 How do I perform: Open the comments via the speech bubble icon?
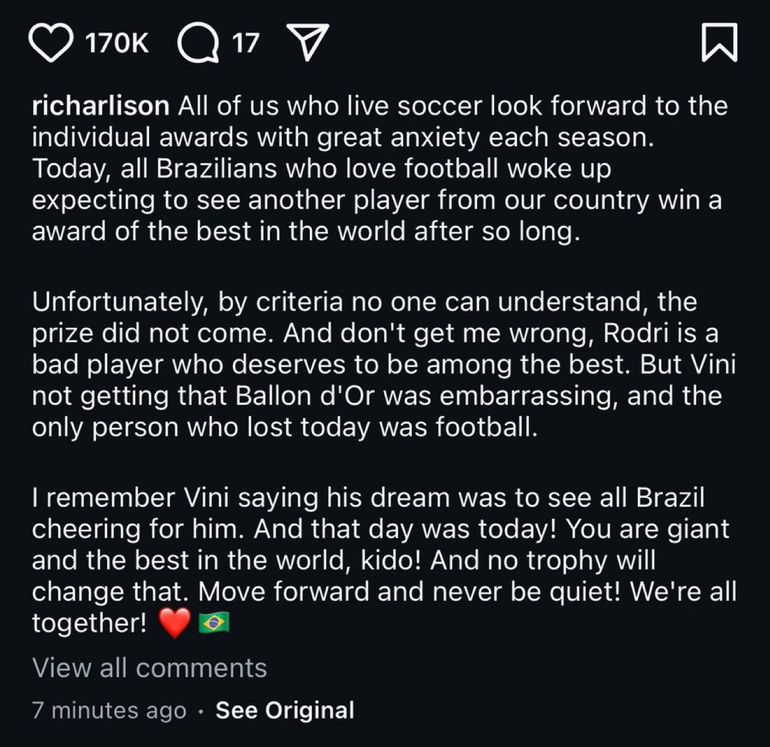pos(198,42)
